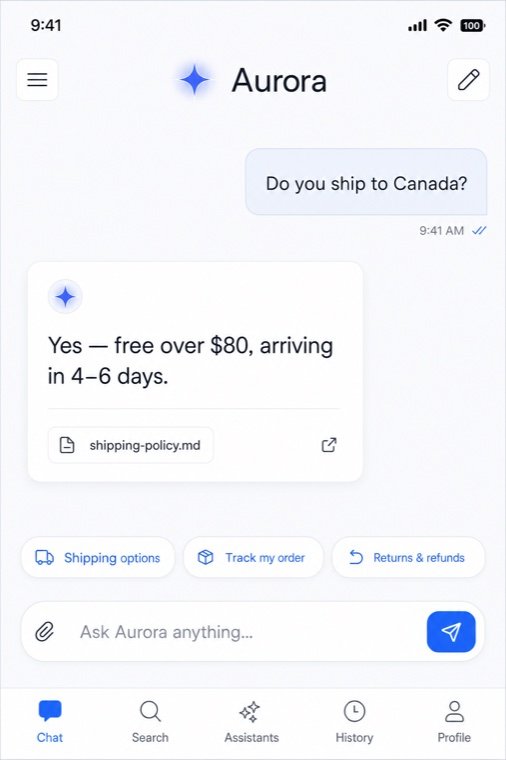Open the shipping-policy.md source file
Image resolution: width=506 pixels, height=760 pixels.
[x=130, y=445]
